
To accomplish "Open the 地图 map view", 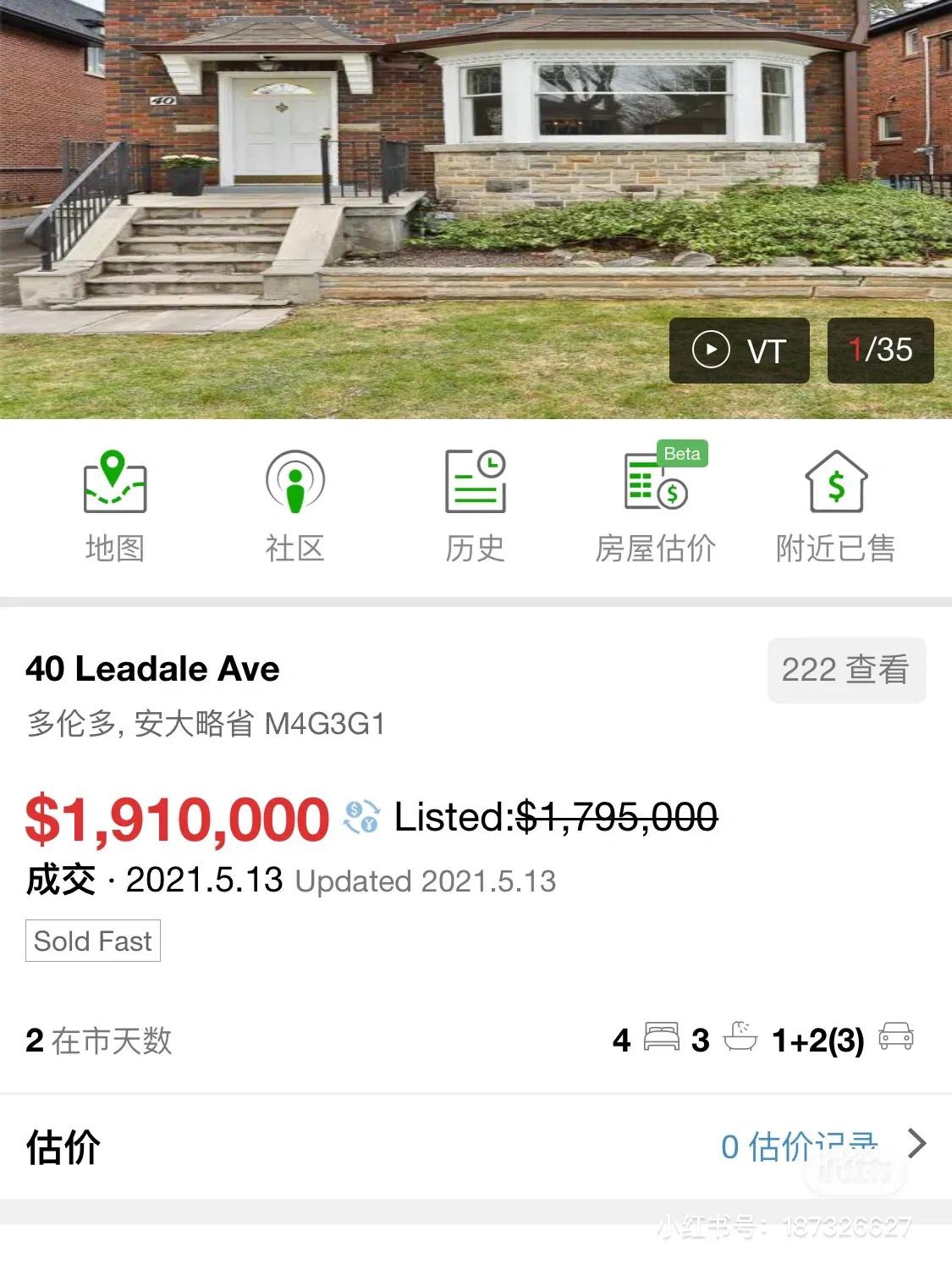I will click(115, 505).
